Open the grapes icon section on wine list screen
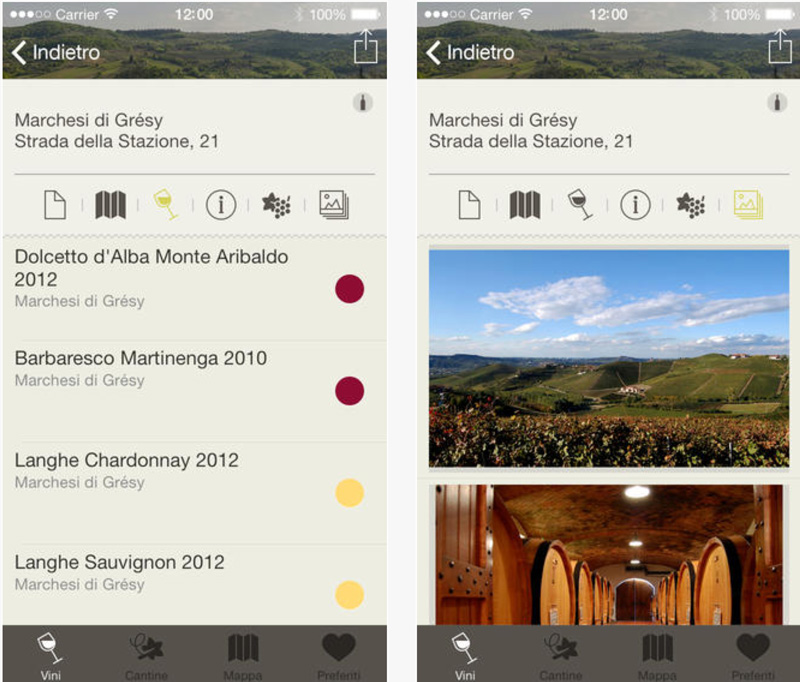The image size is (800, 682). coord(277,205)
